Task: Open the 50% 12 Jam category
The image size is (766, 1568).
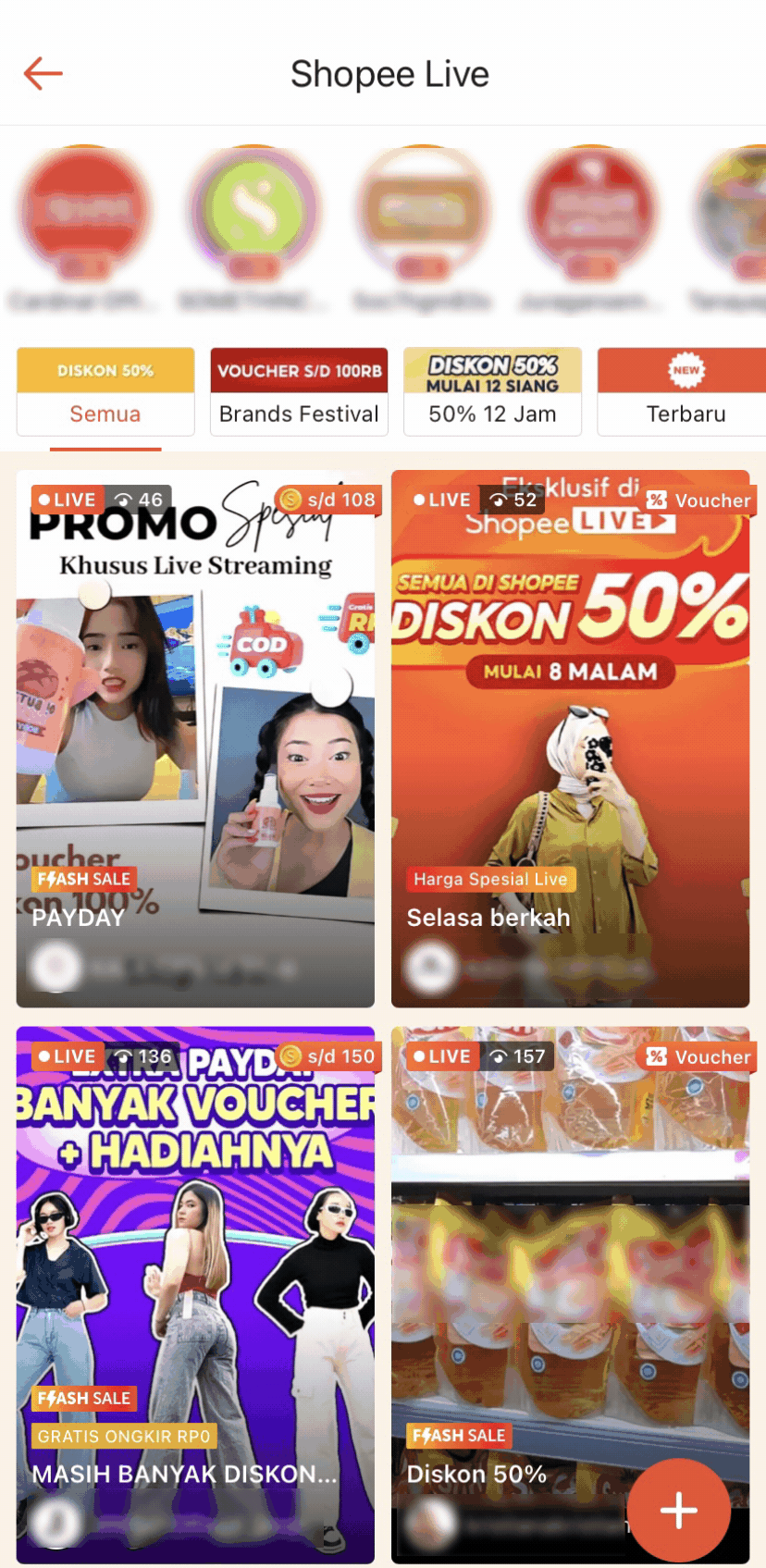Action: pos(492,414)
